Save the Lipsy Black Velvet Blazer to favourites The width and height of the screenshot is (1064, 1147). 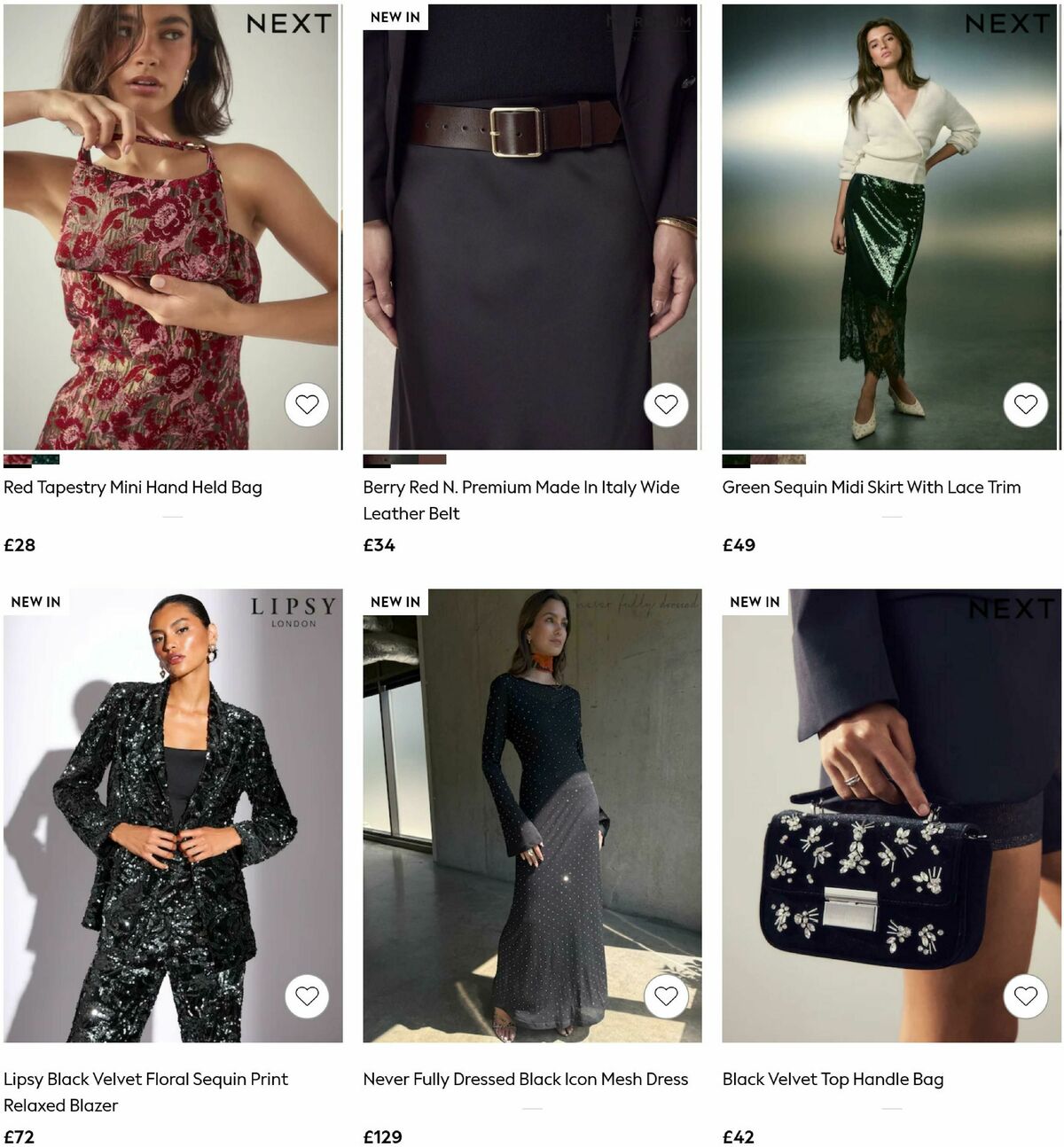click(x=307, y=996)
